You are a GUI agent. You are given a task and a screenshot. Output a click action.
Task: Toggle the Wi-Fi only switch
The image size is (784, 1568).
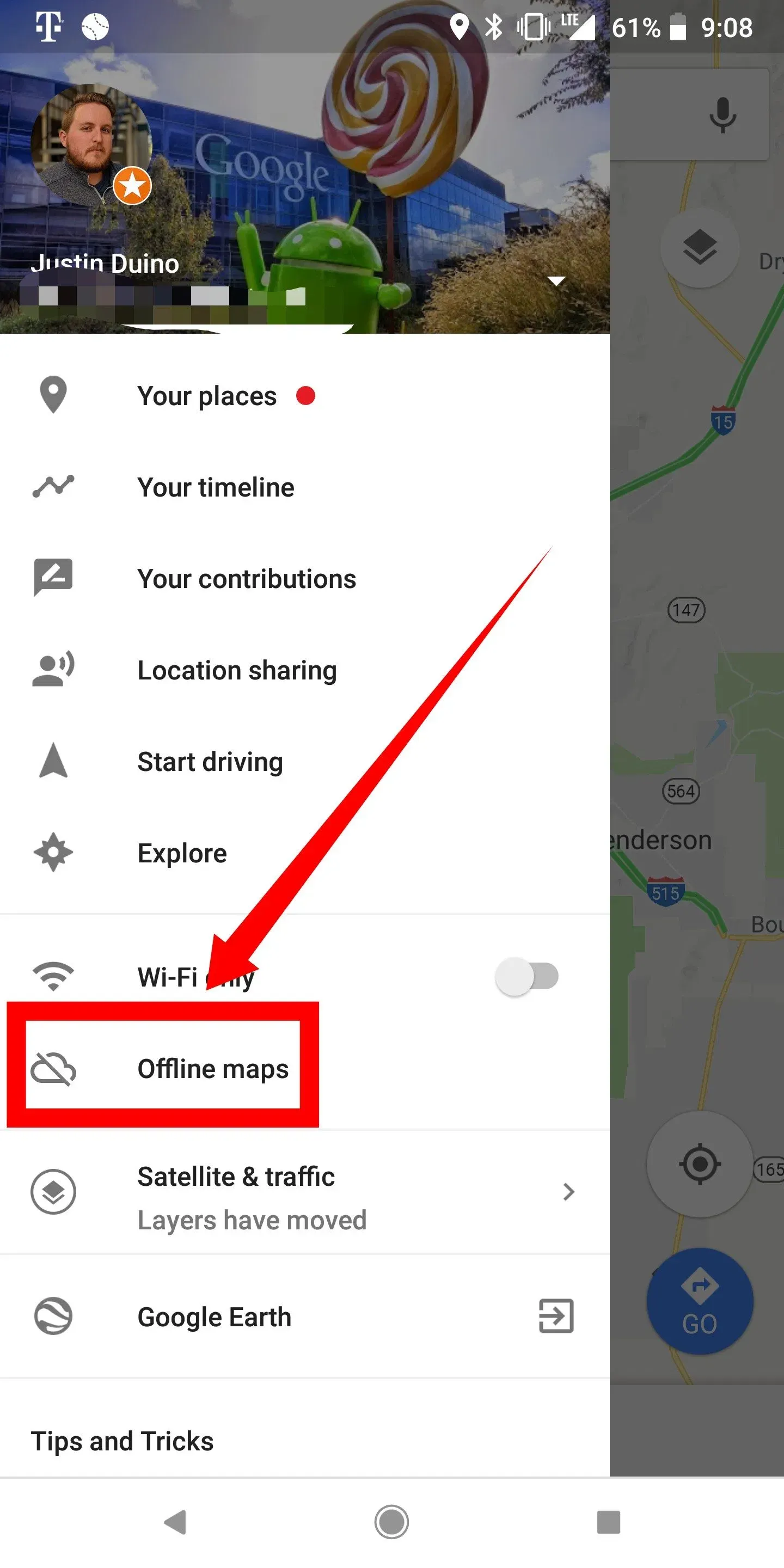point(526,976)
